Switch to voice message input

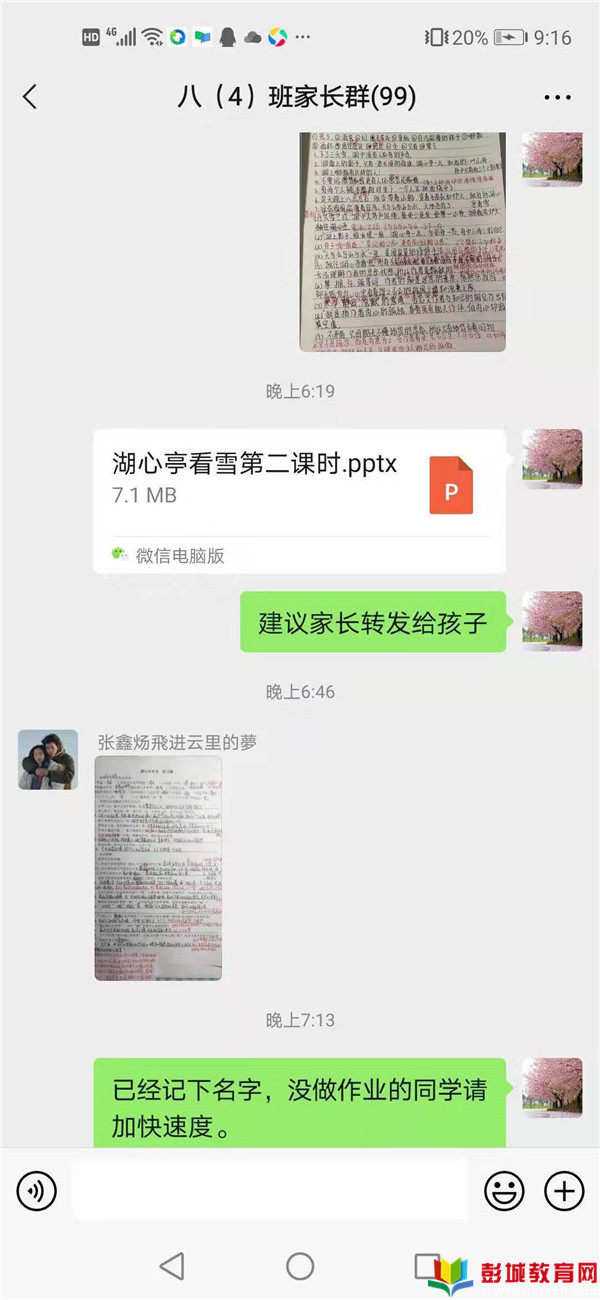[37, 1190]
